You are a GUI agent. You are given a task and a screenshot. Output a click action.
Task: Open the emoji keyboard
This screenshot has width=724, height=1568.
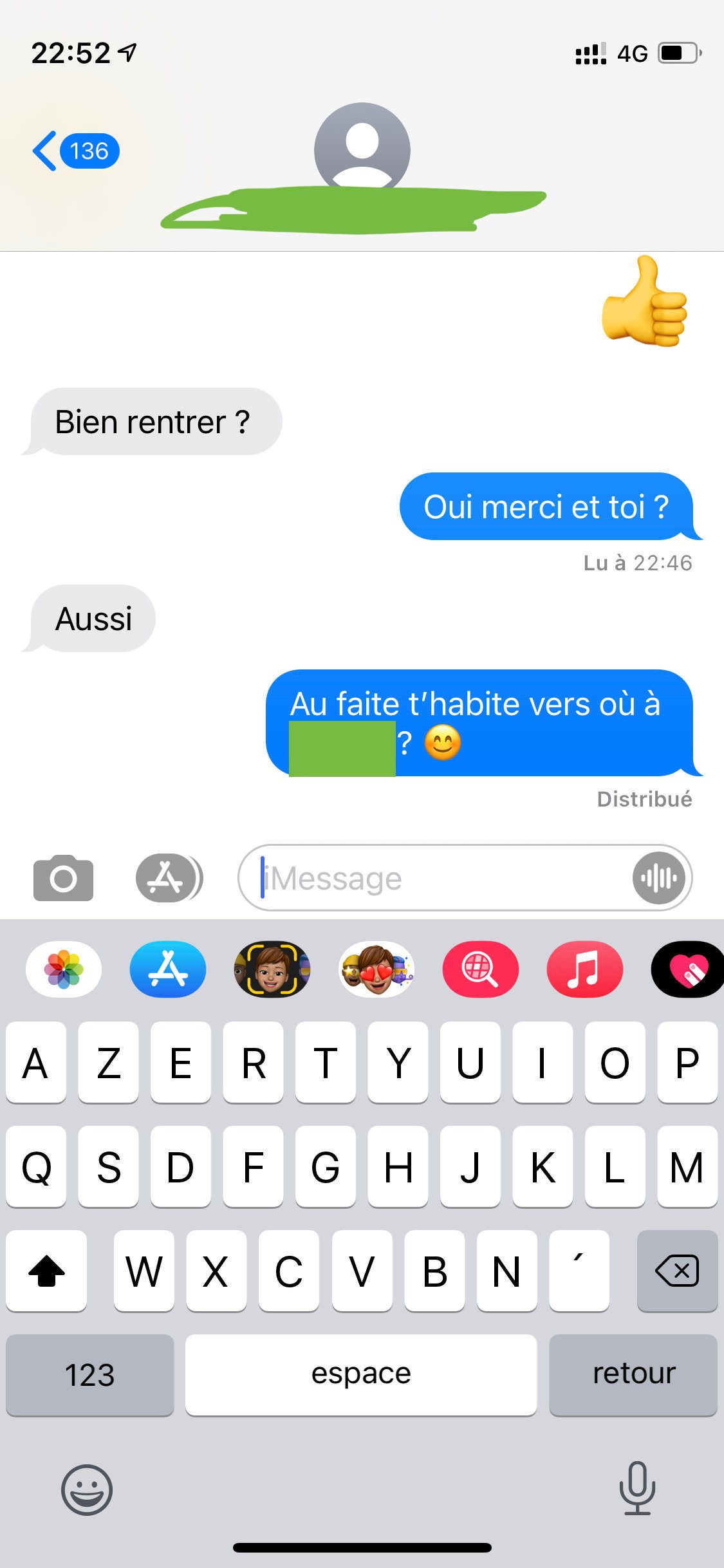coord(87,1489)
